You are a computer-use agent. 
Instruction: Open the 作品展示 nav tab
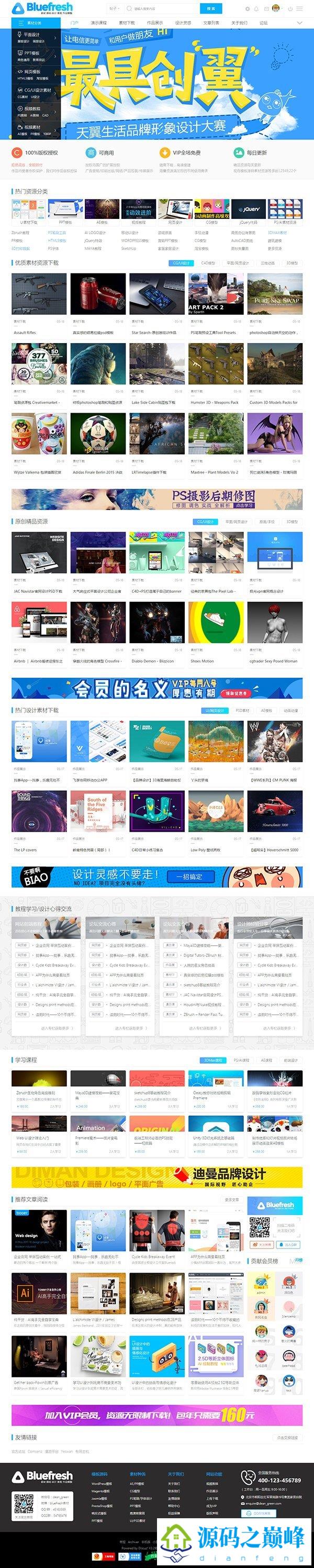pos(154,23)
